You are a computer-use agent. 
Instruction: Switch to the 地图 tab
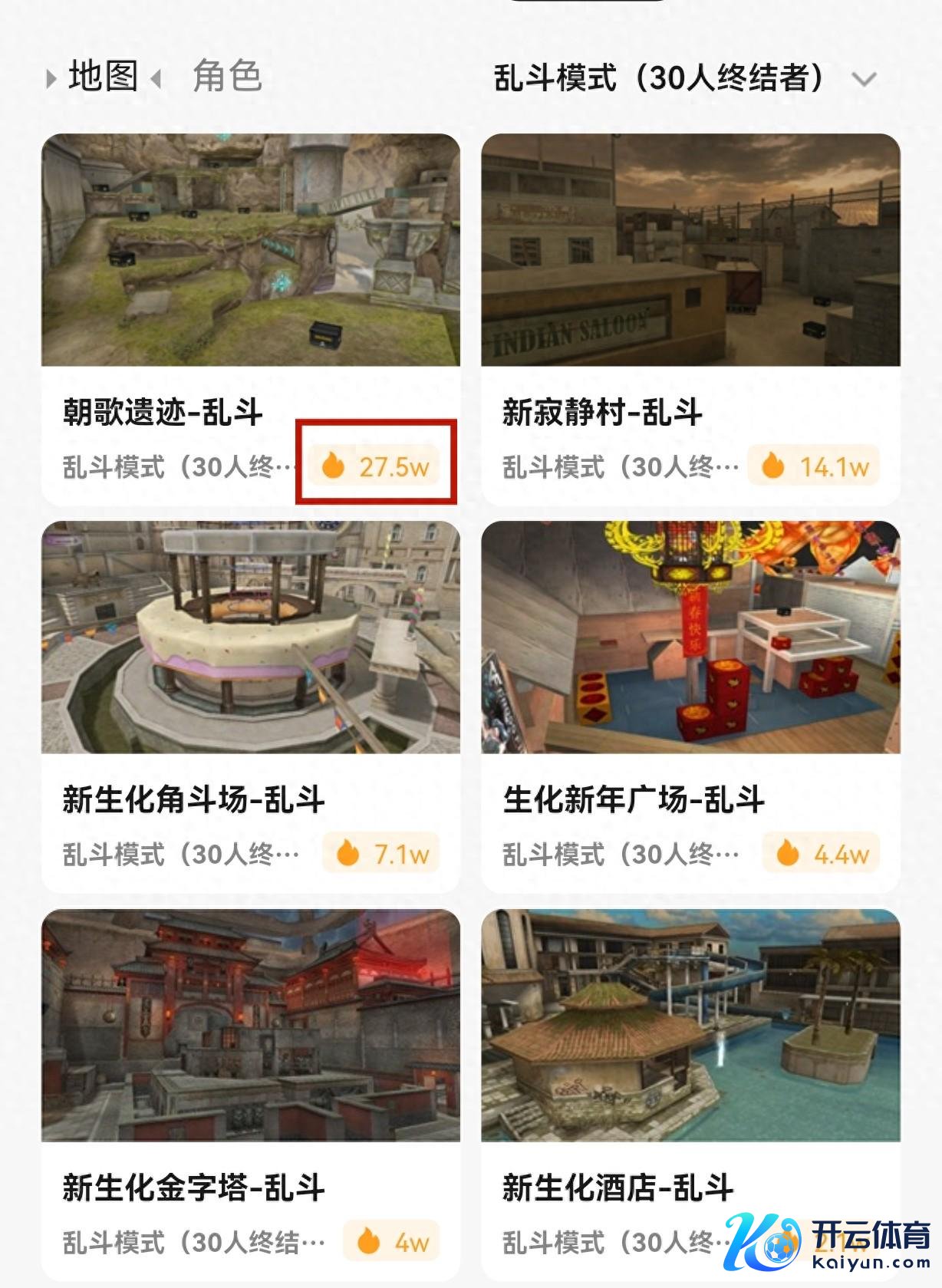pos(103,77)
